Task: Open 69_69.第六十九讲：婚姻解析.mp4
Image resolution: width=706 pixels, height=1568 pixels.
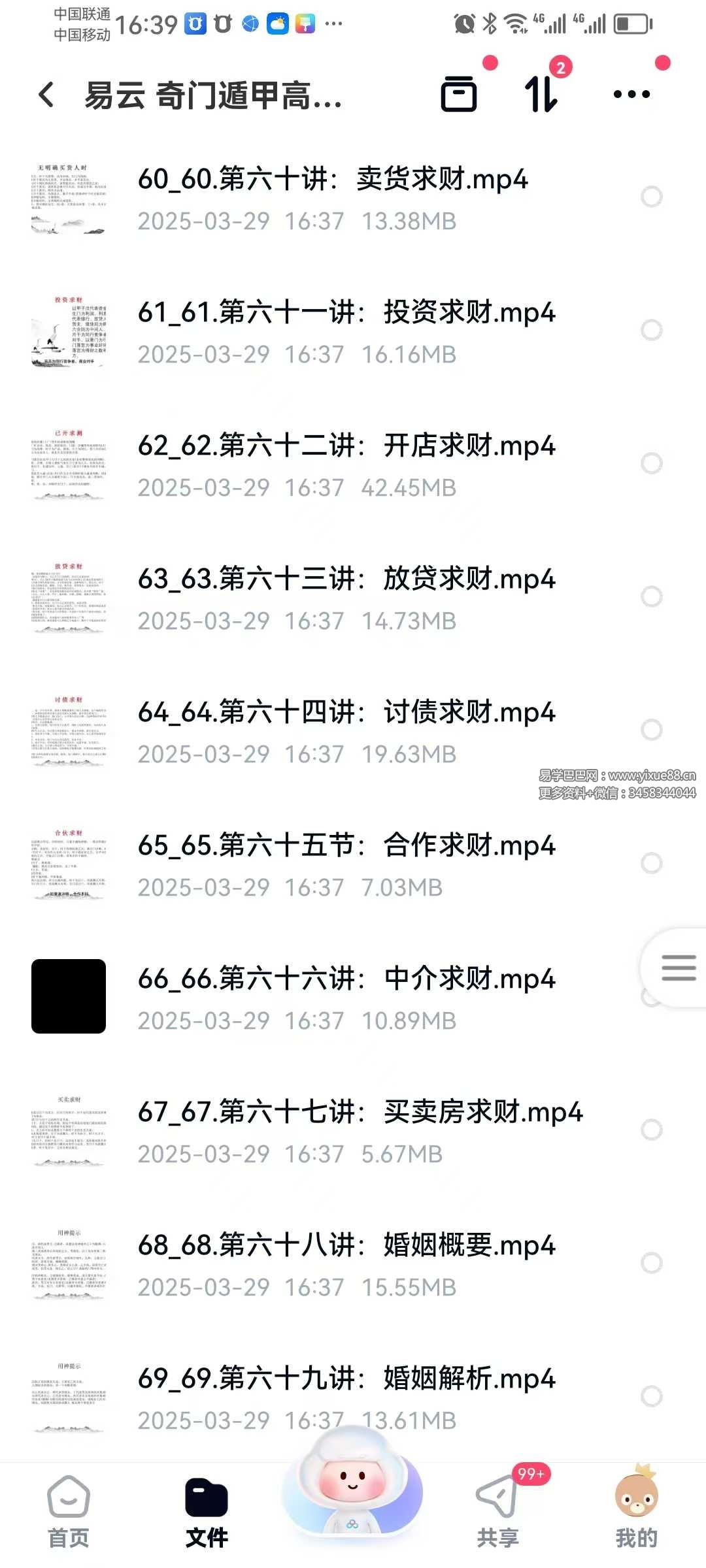Action: (x=346, y=1379)
